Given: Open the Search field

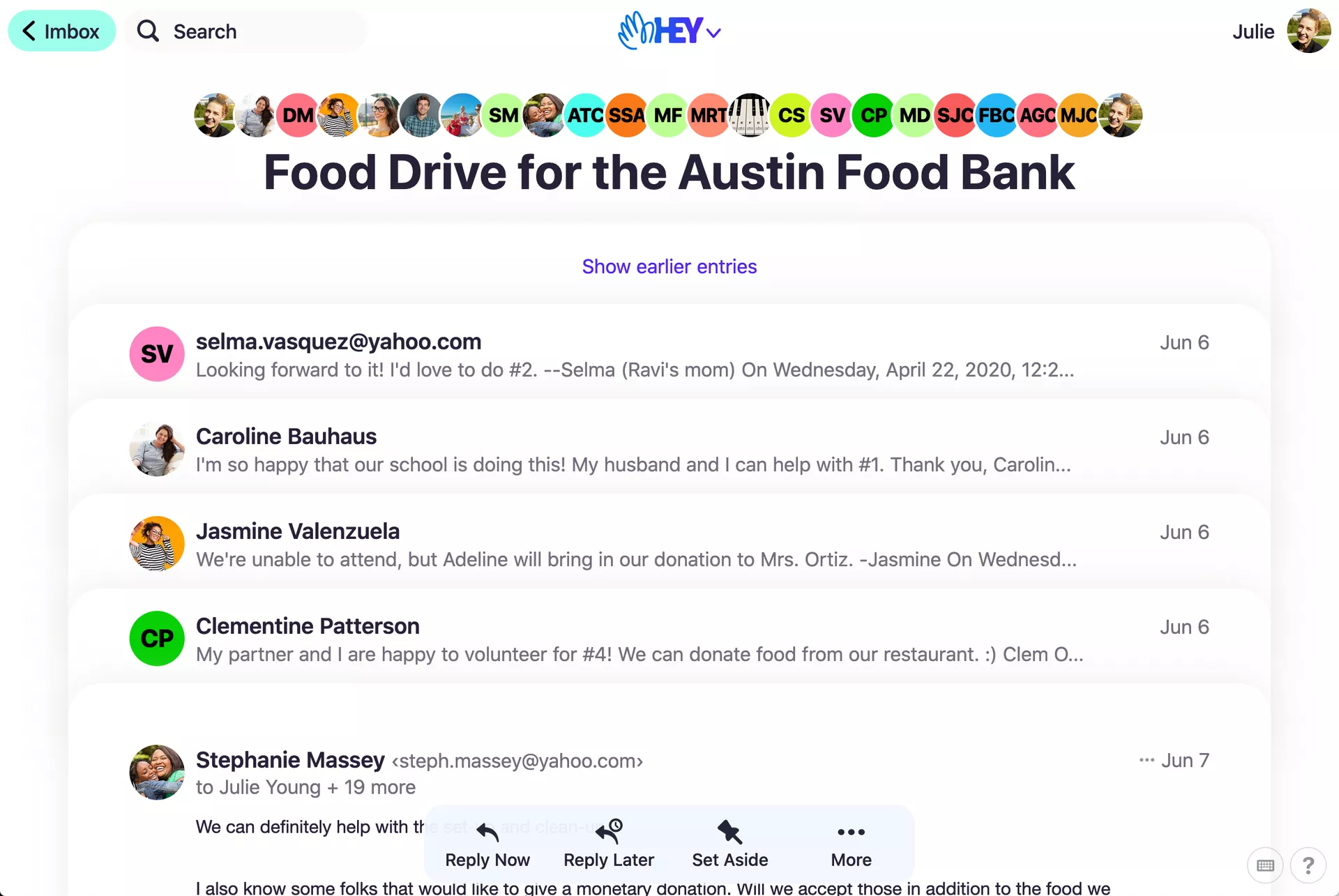Looking at the screenshot, I should click(245, 31).
